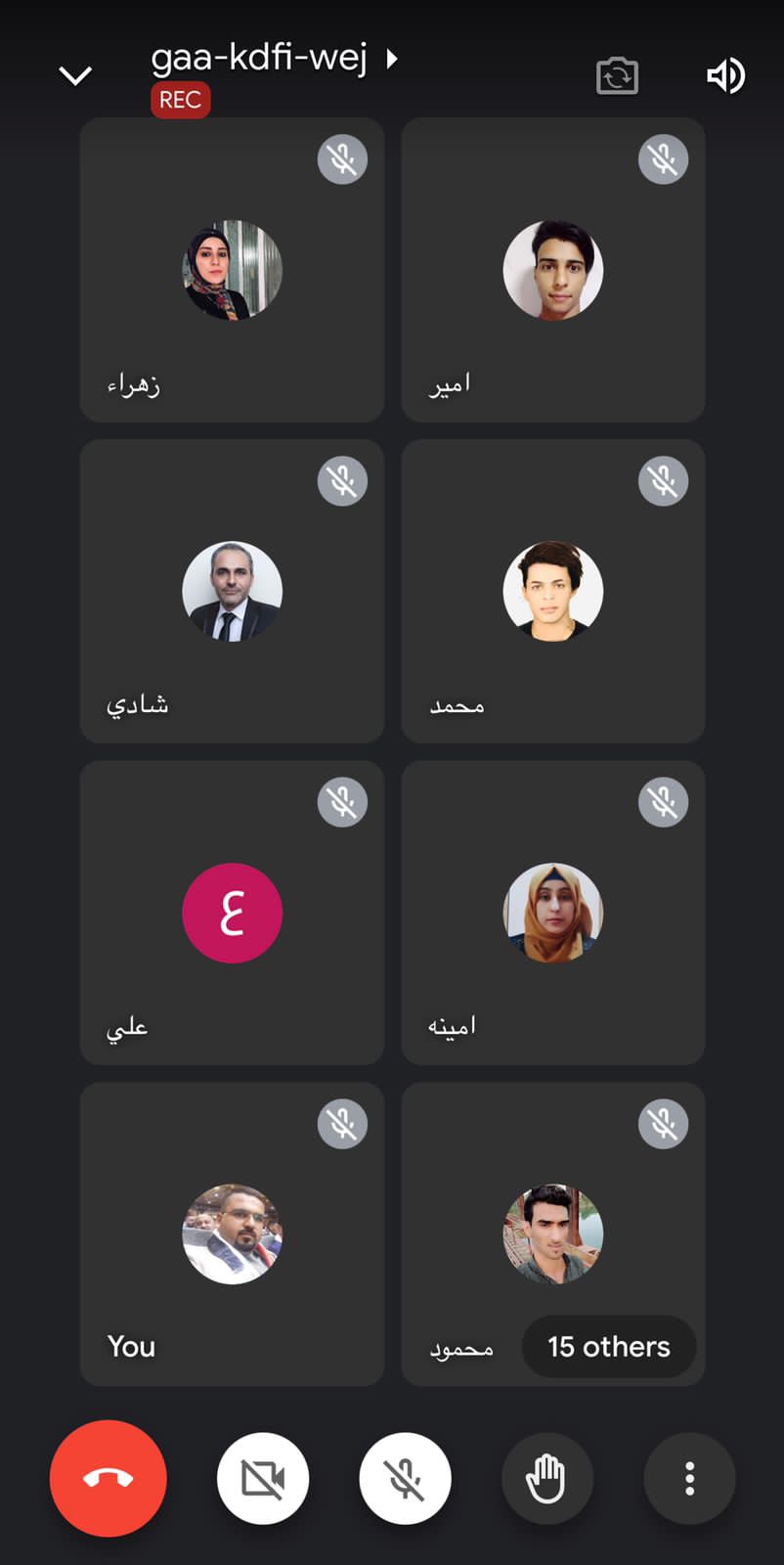Open the three-dot more options menu
The width and height of the screenshot is (784, 1565).
pyautogui.click(x=689, y=1478)
